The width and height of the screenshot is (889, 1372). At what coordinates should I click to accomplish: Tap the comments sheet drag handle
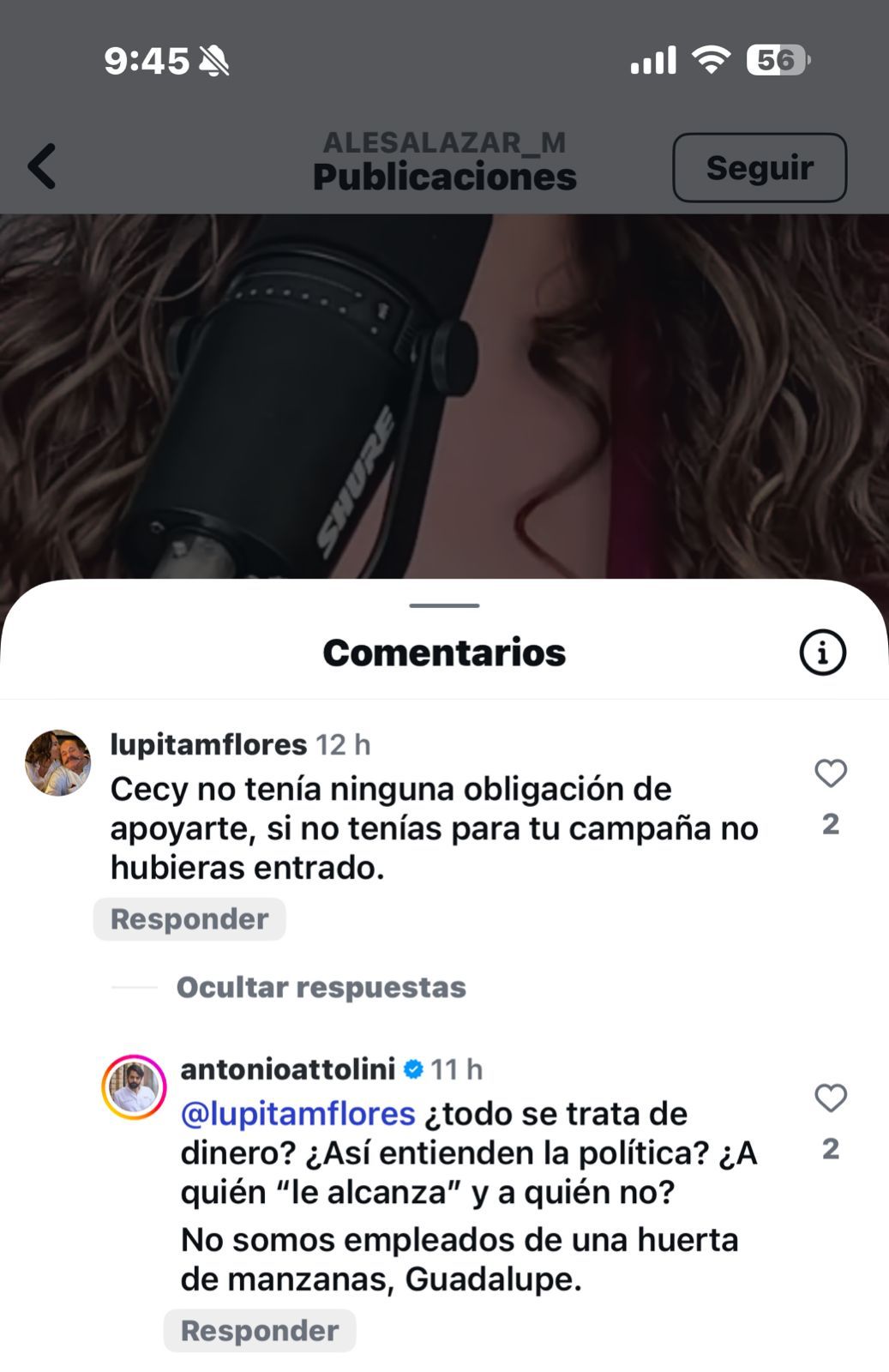[444, 605]
